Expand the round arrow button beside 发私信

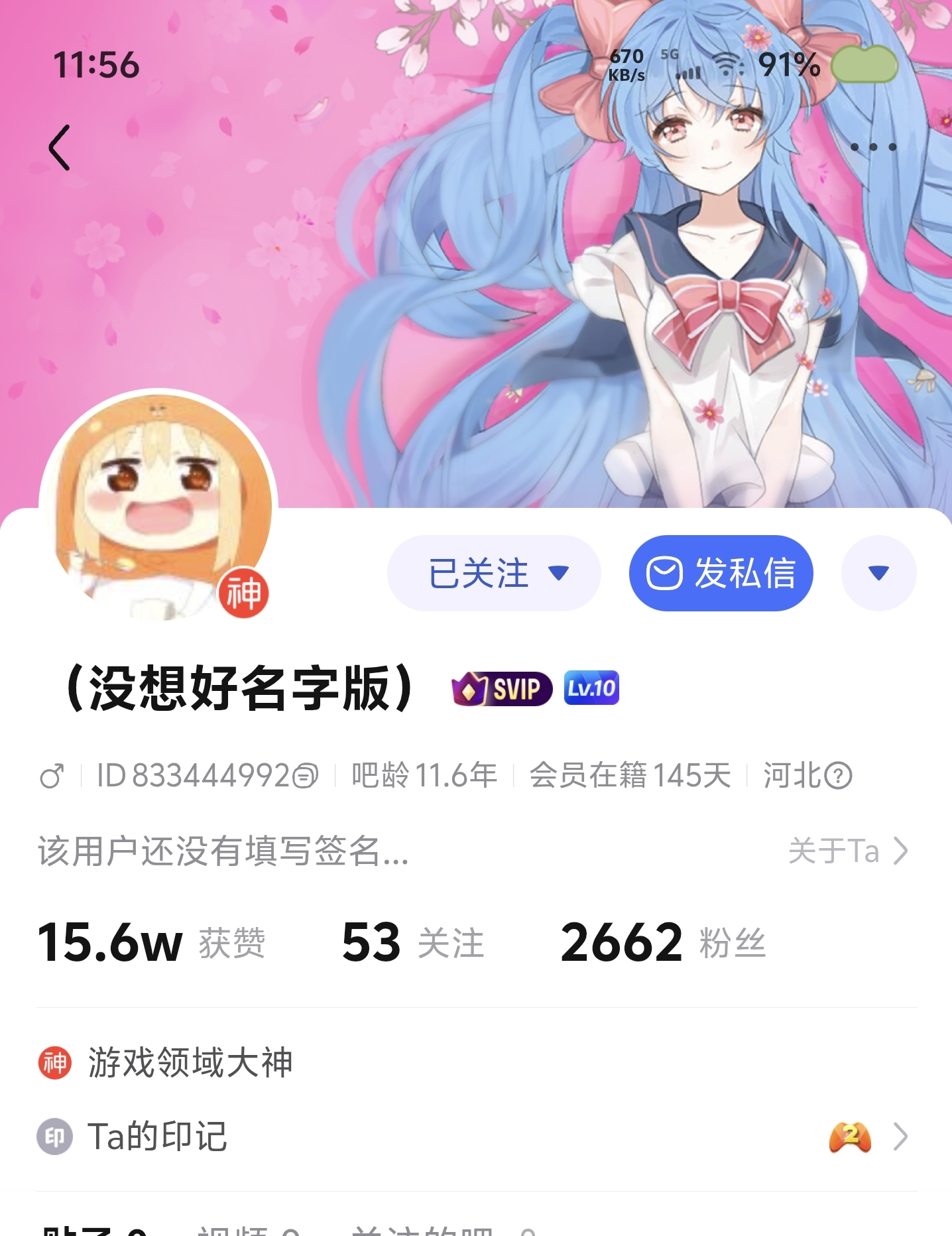pos(878,573)
